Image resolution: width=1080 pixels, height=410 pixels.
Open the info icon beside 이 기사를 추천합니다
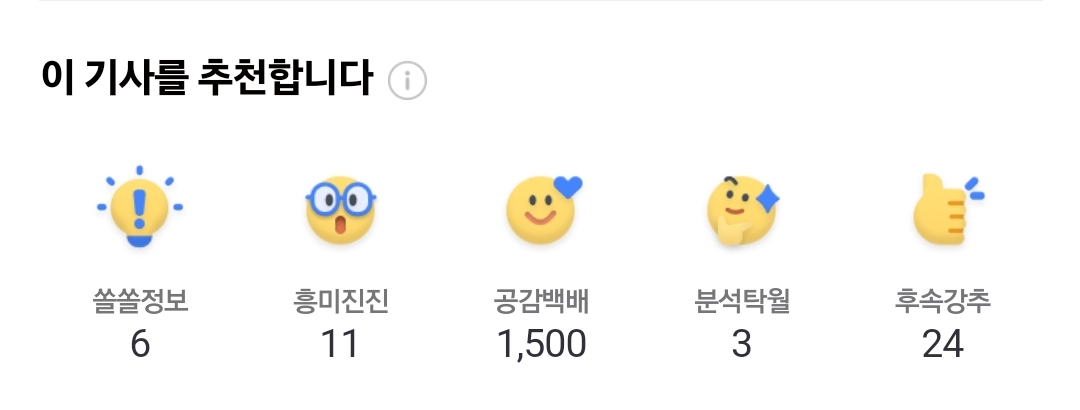point(407,81)
